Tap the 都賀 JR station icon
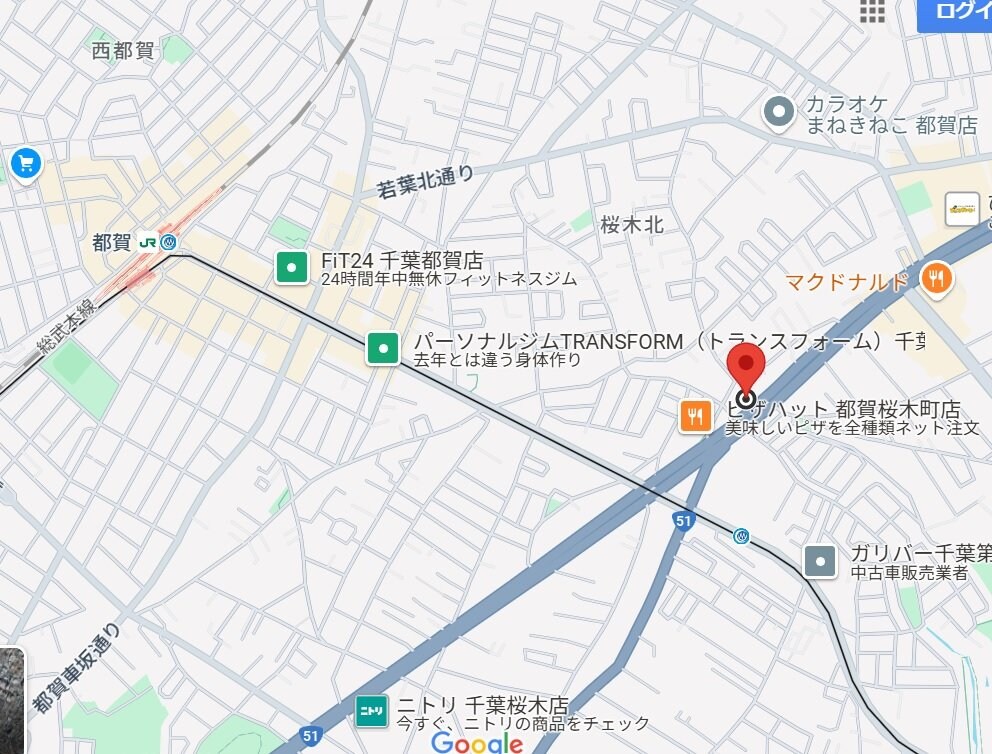 point(148,242)
